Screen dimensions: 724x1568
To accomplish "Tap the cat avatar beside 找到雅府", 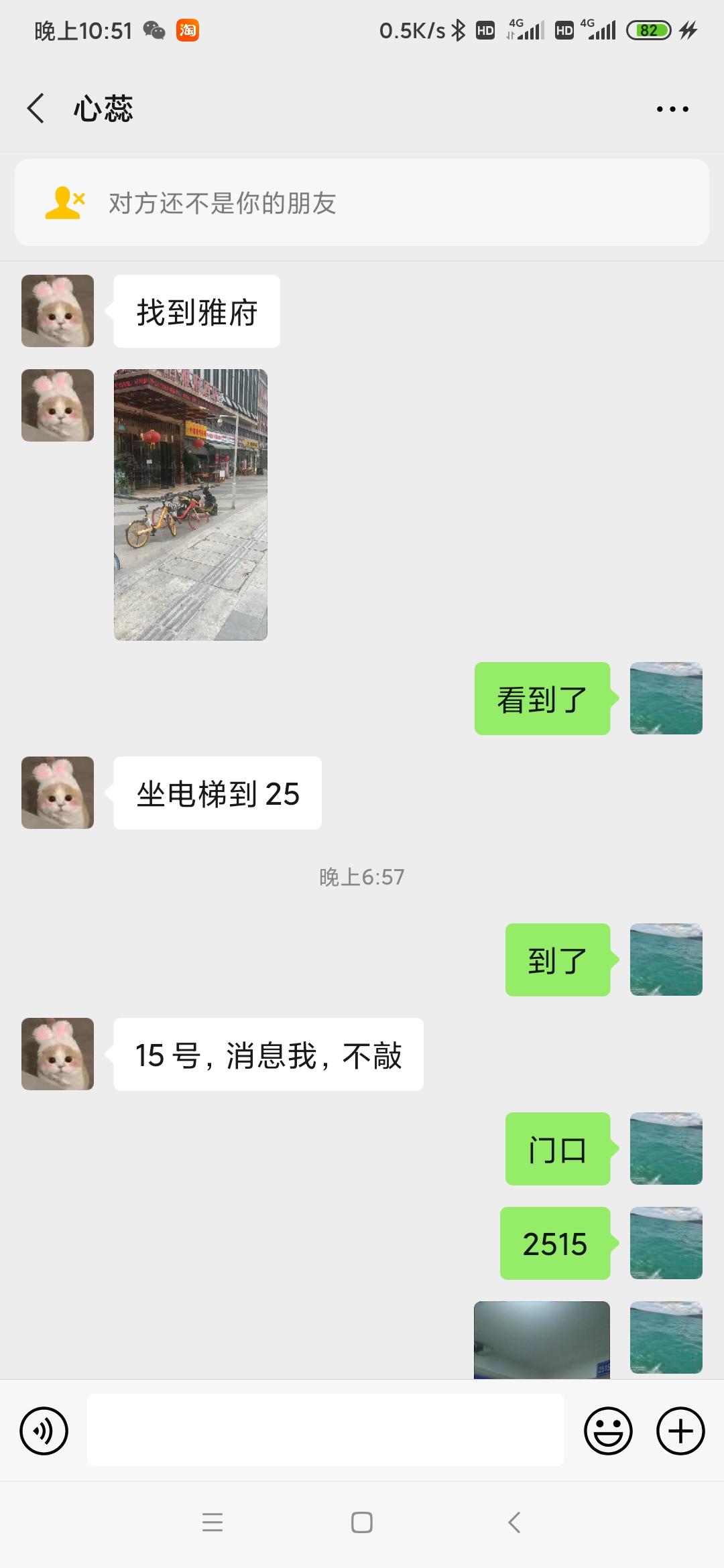I will coord(58,311).
